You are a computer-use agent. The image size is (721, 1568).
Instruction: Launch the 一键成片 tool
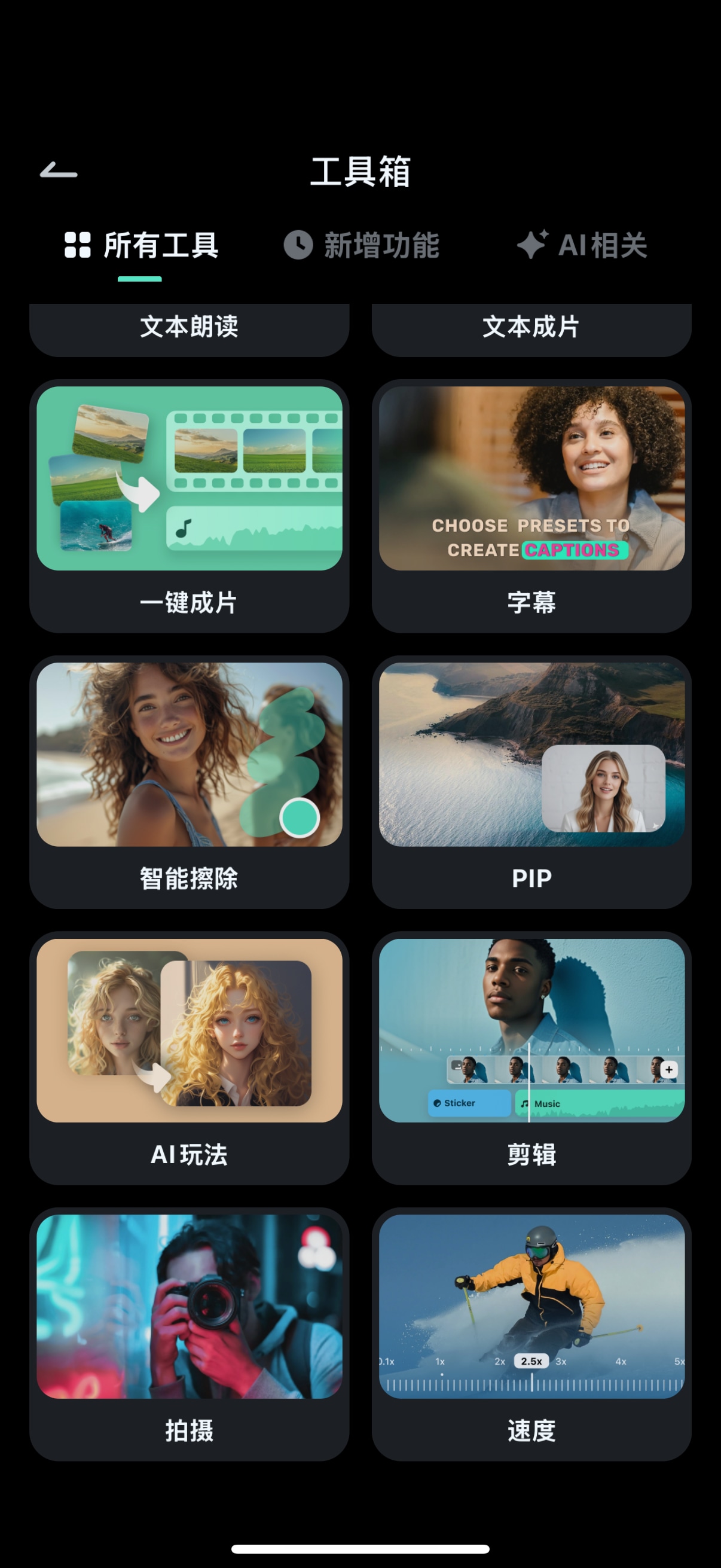[x=190, y=505]
